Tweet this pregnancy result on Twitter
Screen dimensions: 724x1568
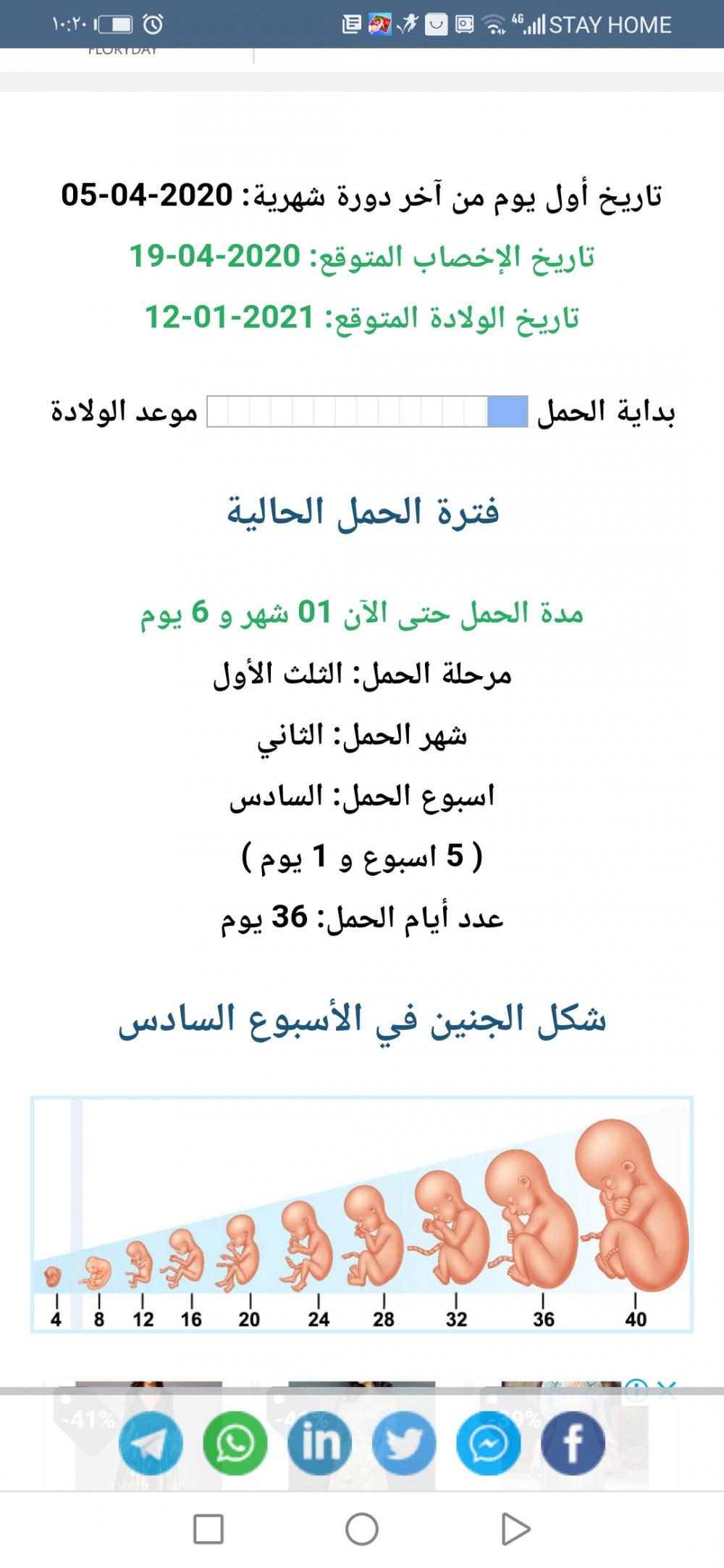tap(404, 1443)
